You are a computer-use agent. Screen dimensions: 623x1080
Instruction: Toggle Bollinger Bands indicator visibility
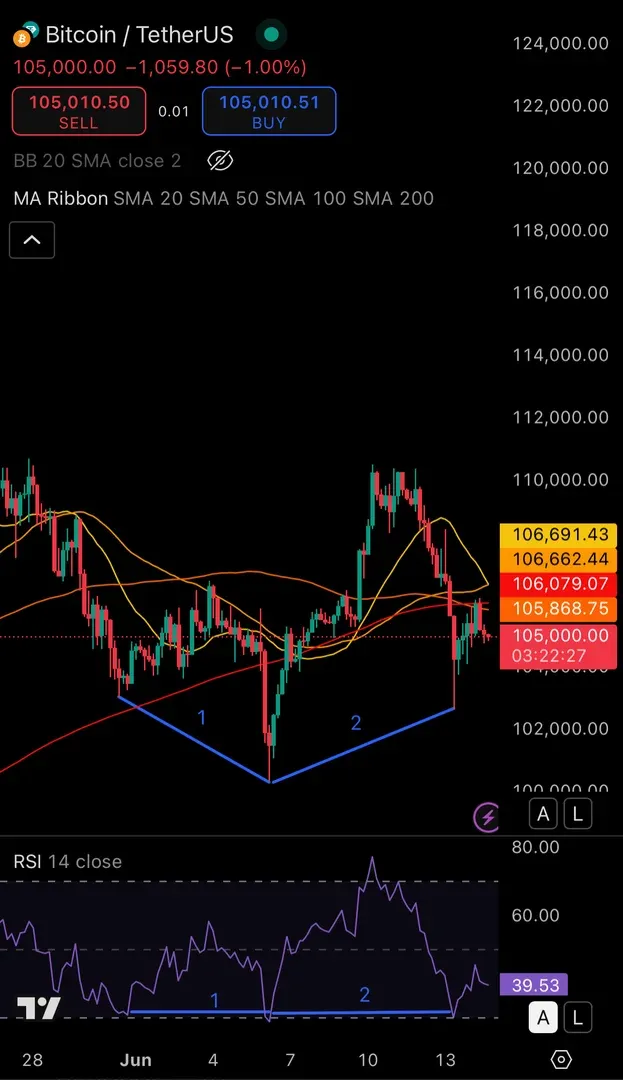click(221, 160)
